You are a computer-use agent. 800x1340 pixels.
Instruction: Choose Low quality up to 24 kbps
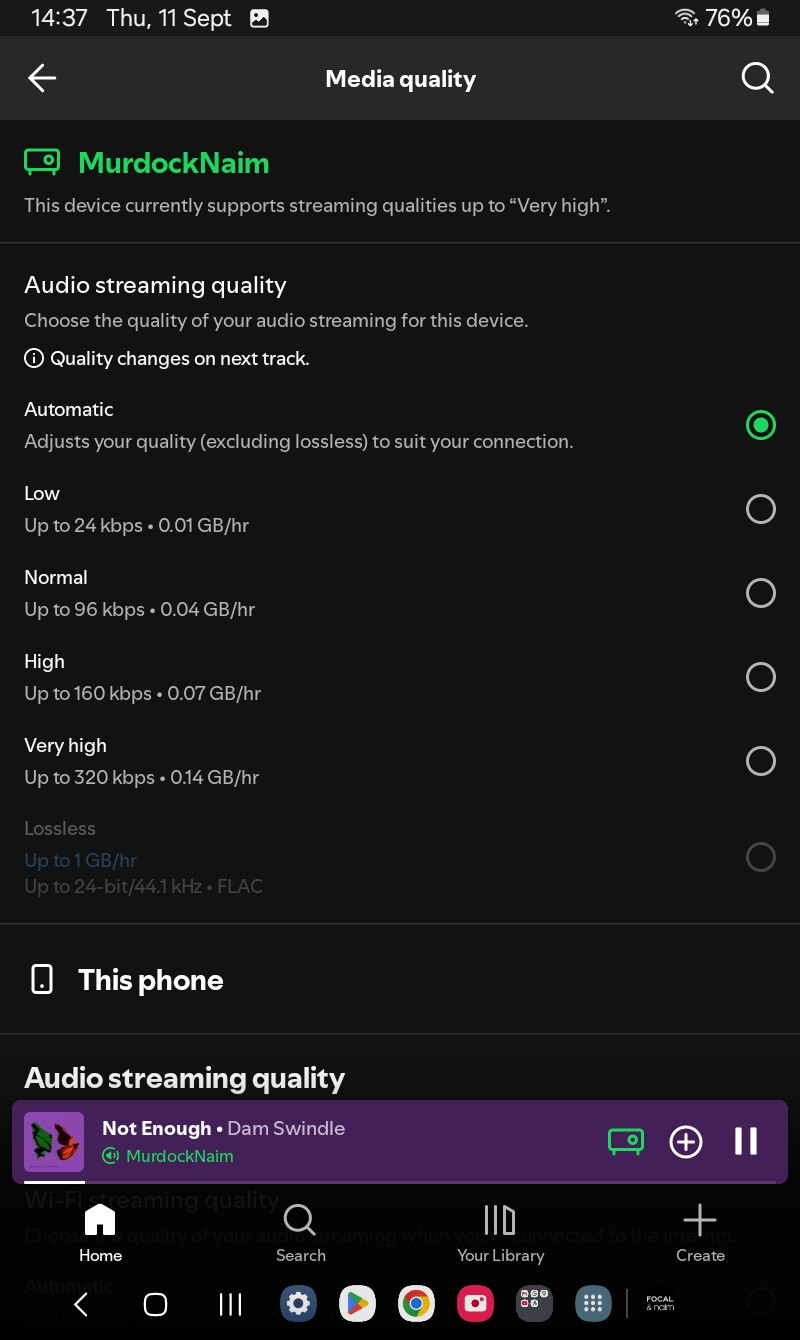click(x=760, y=509)
